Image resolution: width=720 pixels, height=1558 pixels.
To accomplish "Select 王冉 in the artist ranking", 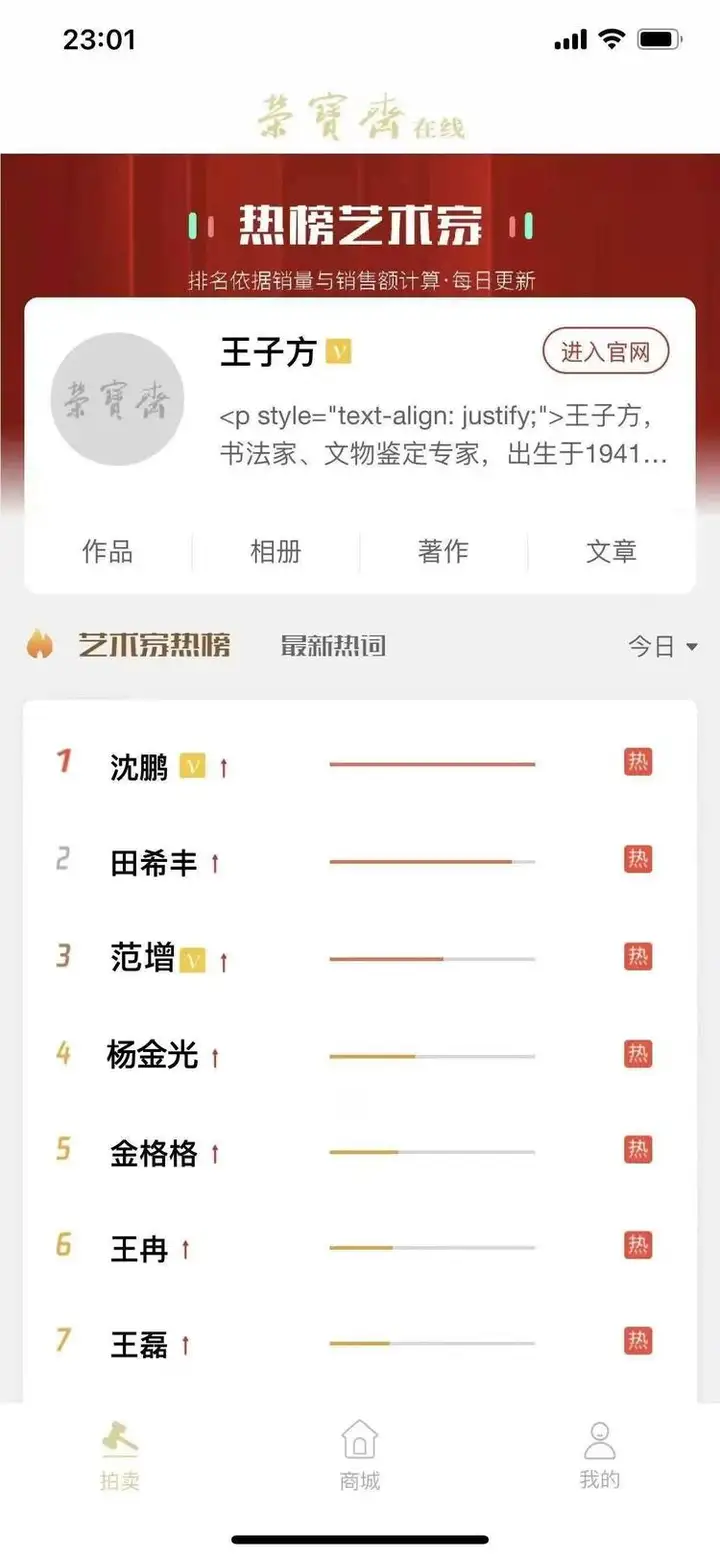I will [x=139, y=1248].
